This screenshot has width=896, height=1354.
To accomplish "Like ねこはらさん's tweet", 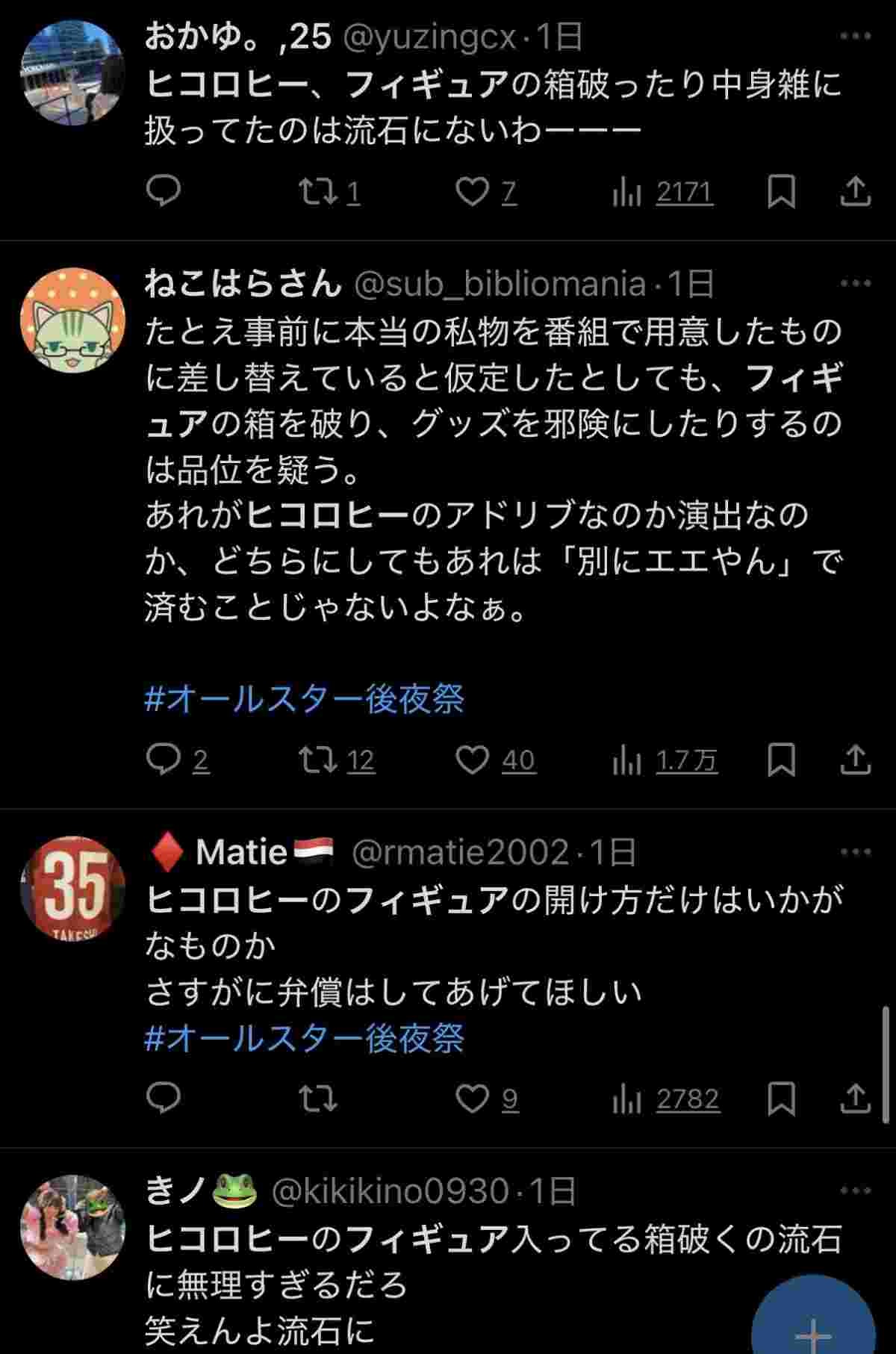I will coord(472,760).
